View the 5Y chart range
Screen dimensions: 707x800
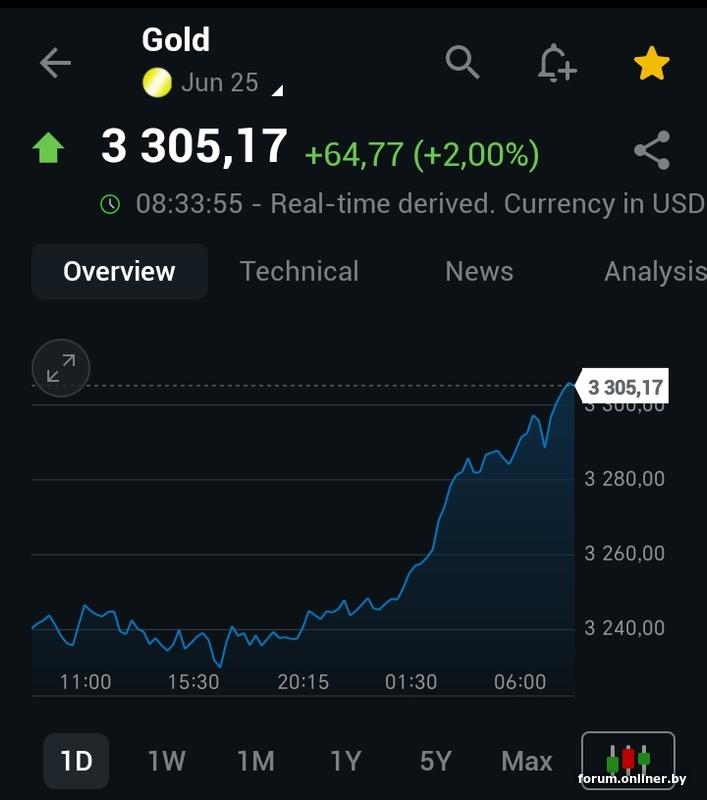(435, 761)
